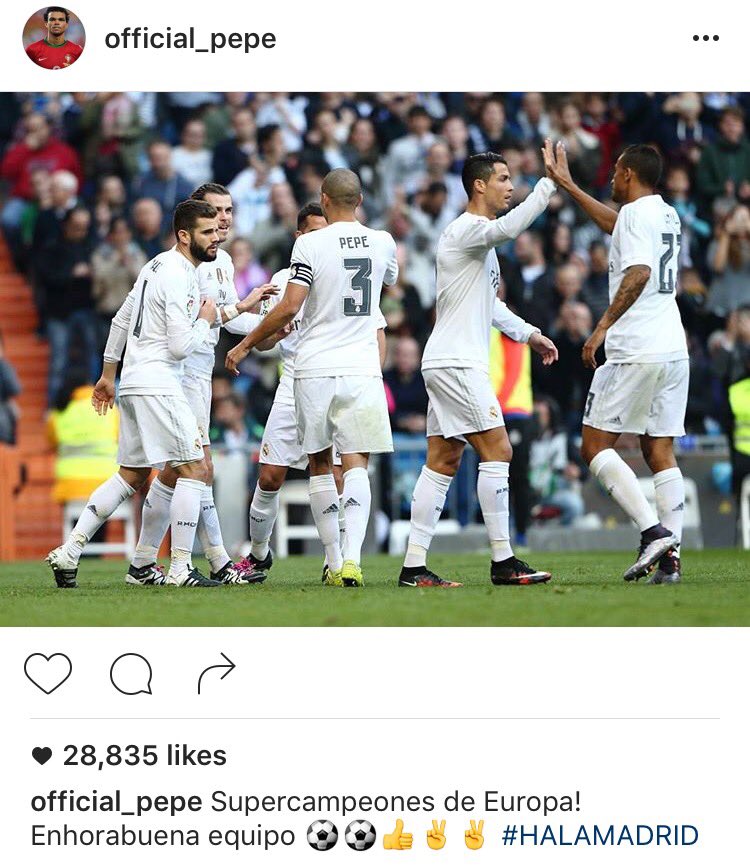
Task: Share the post with the arrow icon
Action: click(x=215, y=673)
